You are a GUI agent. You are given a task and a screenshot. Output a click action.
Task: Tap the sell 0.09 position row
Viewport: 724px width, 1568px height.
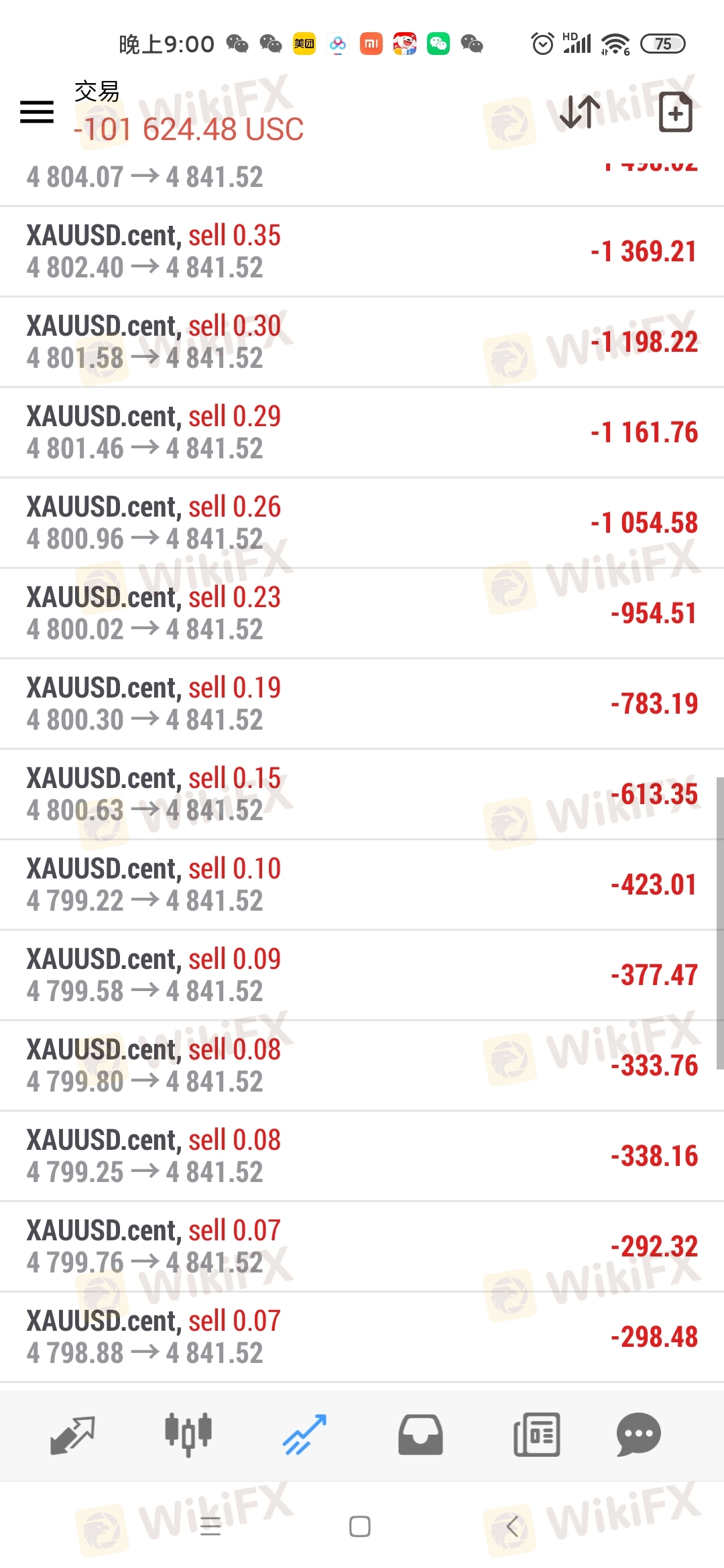pyautogui.click(x=362, y=975)
